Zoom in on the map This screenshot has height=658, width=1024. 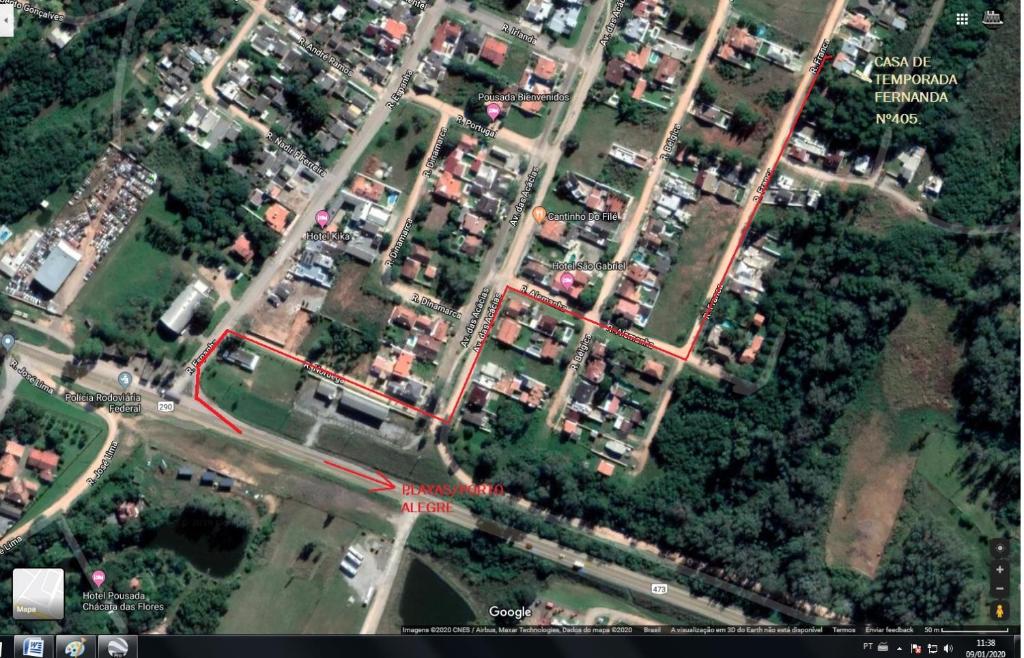[999, 569]
